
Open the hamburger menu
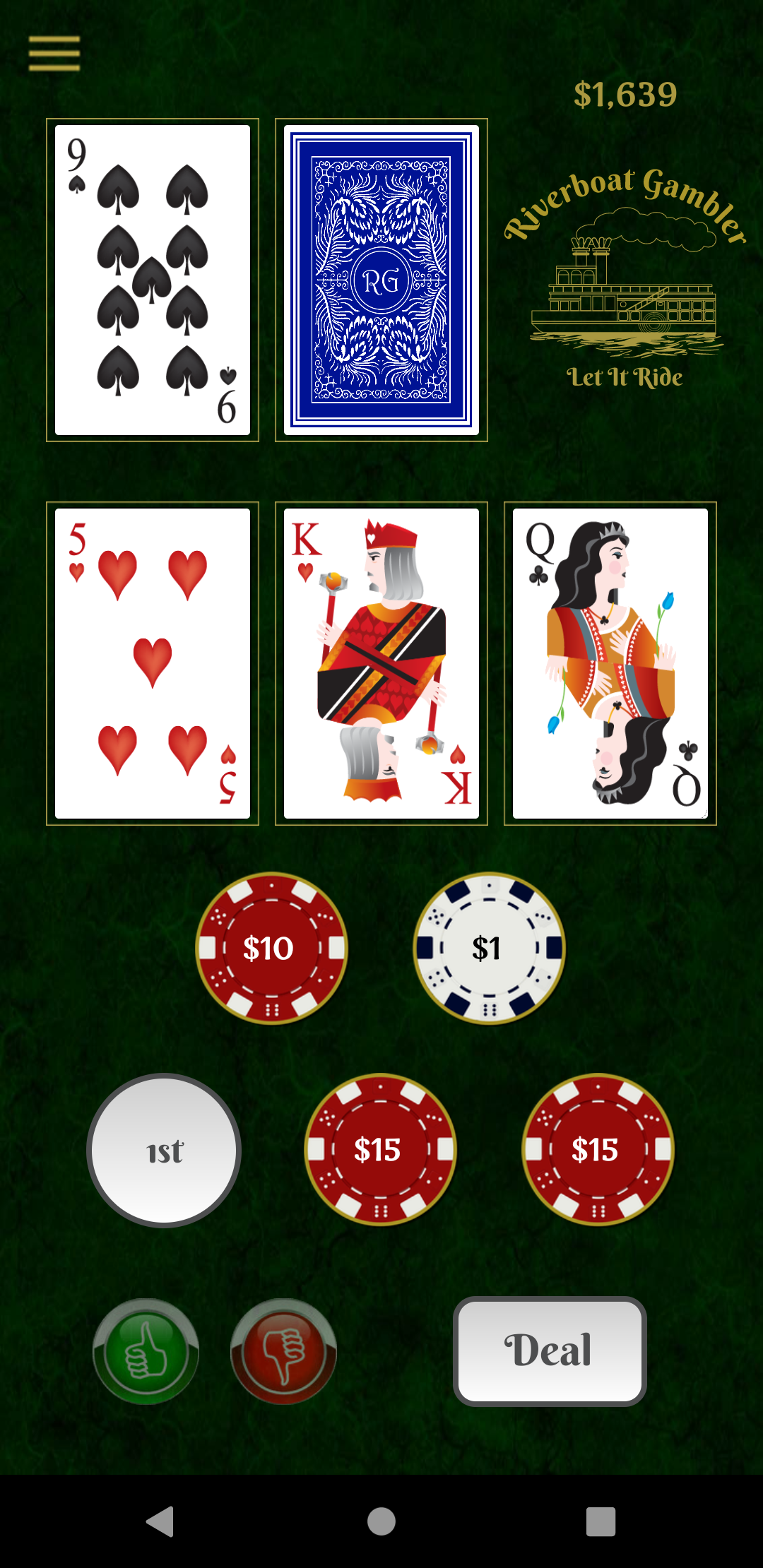(54, 54)
